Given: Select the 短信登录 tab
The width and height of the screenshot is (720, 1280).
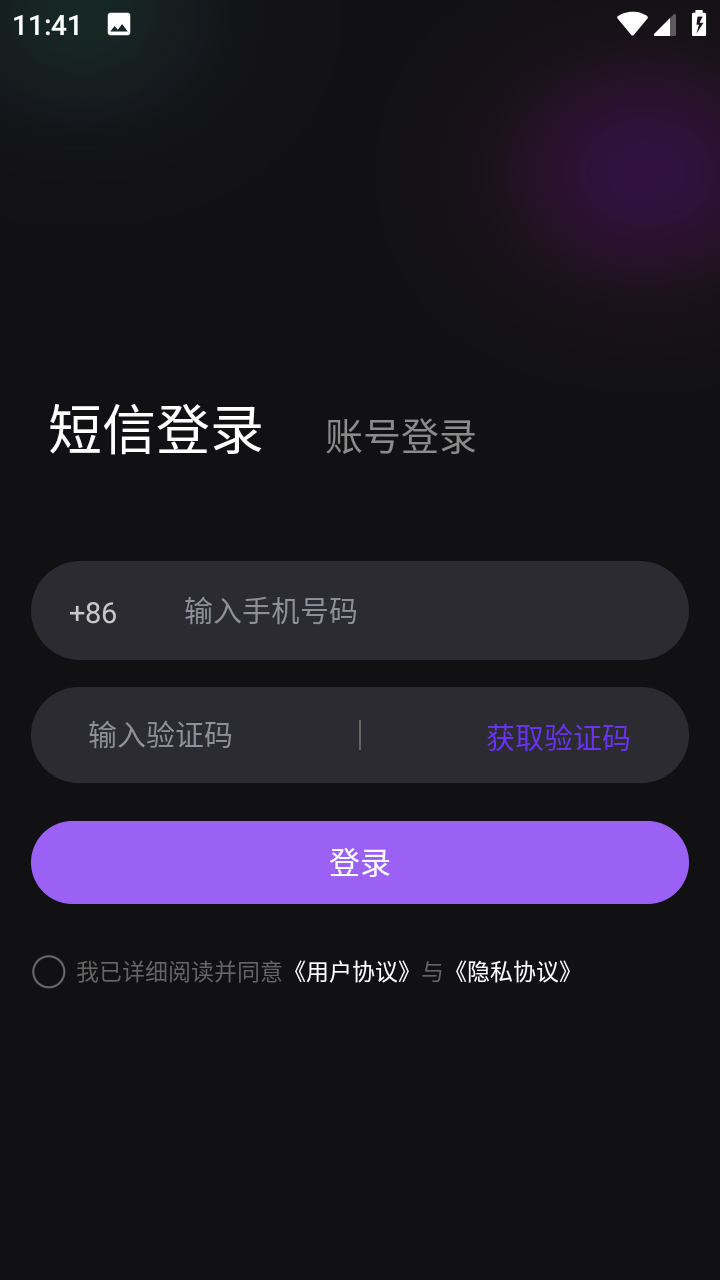Looking at the screenshot, I should tap(156, 429).
